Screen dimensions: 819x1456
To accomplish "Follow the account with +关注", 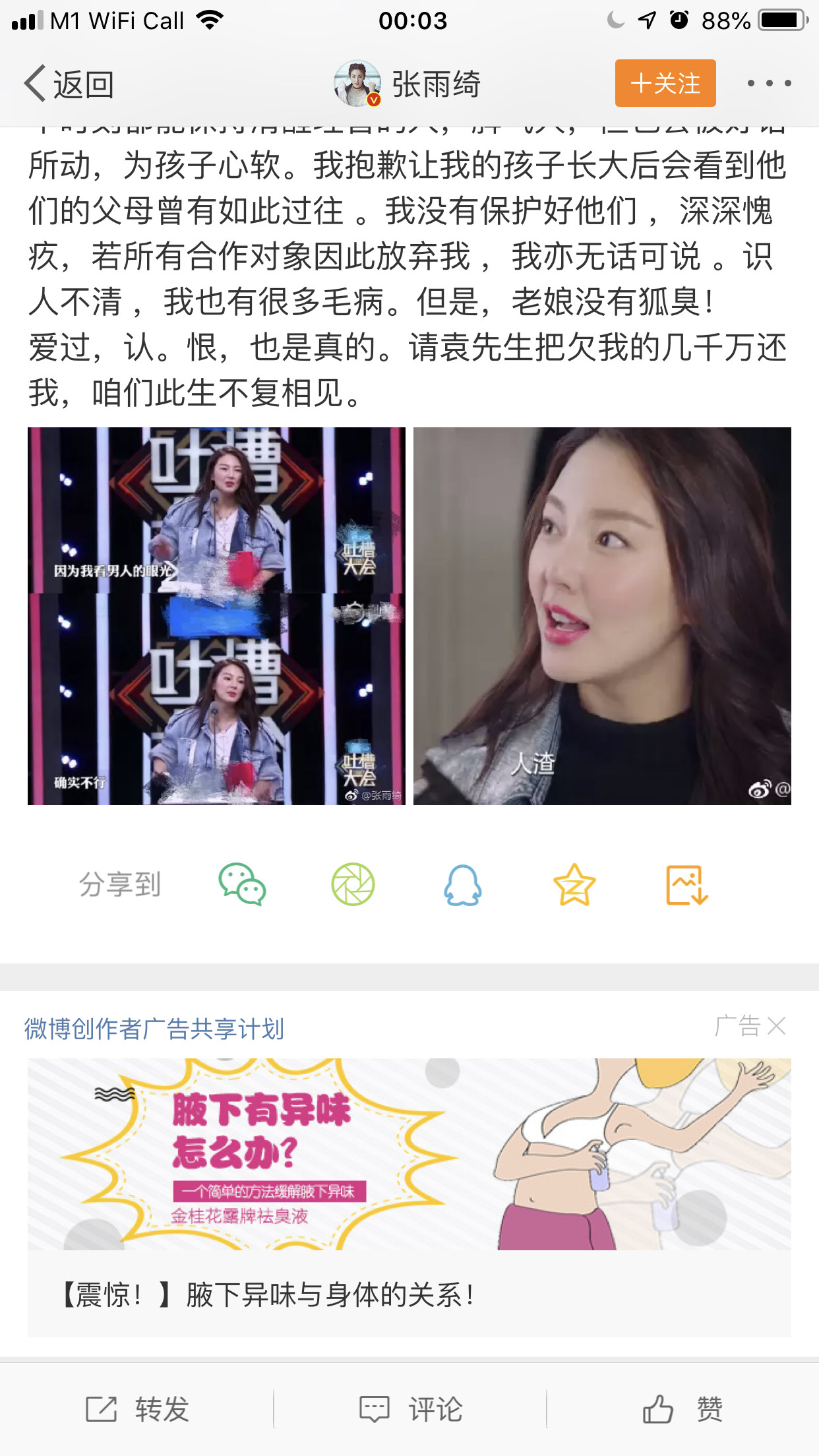I will (665, 84).
